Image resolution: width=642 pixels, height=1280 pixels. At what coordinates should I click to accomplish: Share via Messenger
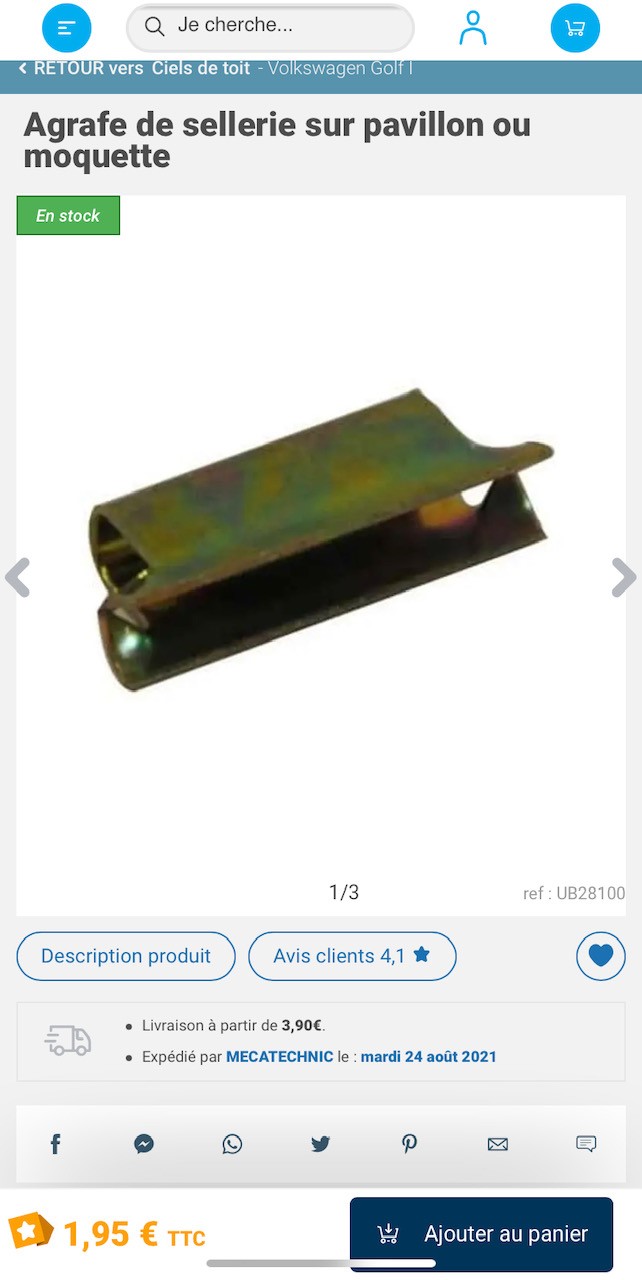click(x=144, y=1144)
